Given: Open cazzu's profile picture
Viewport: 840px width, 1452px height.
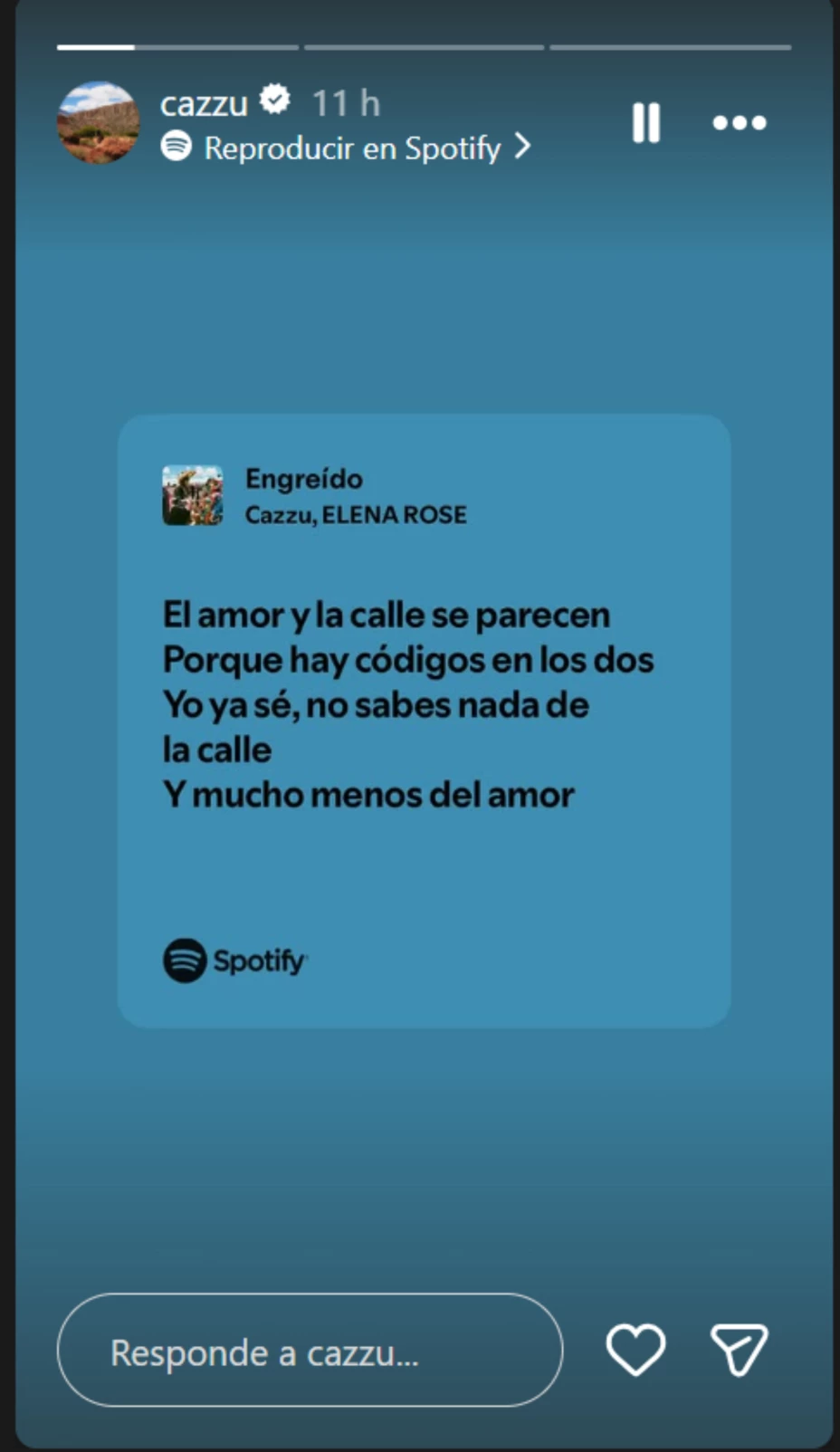Looking at the screenshot, I should click(x=99, y=122).
